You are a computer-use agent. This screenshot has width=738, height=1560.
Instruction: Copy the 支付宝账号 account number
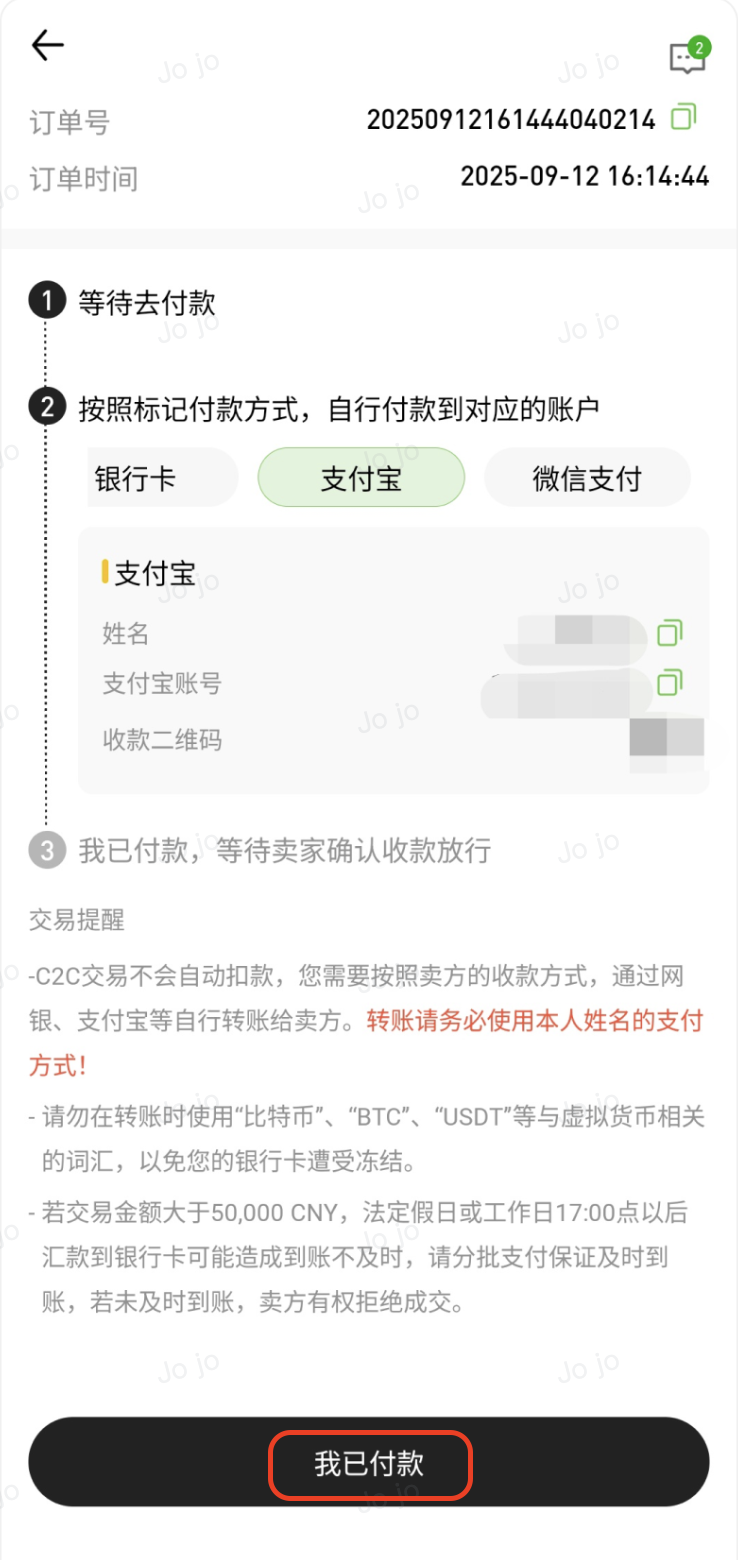[x=669, y=684]
